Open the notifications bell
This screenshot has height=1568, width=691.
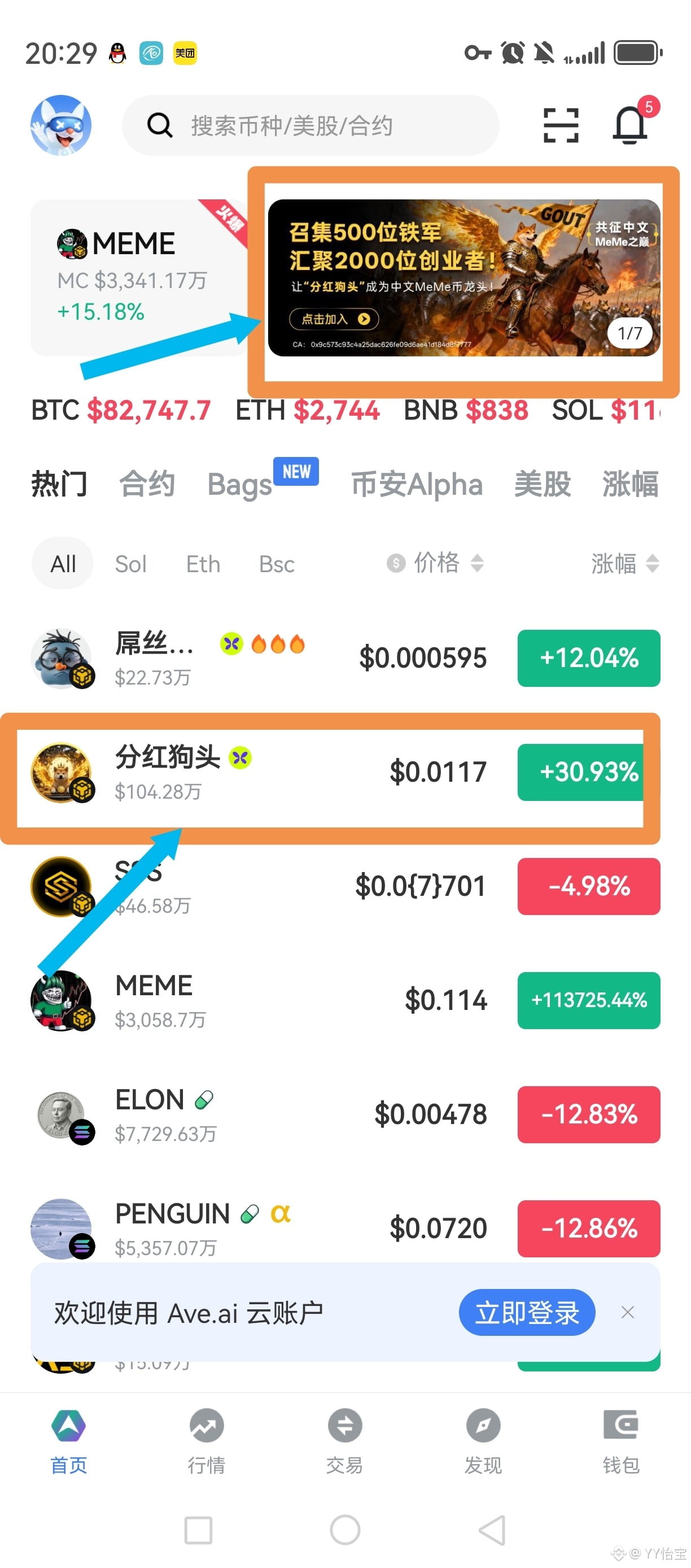[x=629, y=125]
